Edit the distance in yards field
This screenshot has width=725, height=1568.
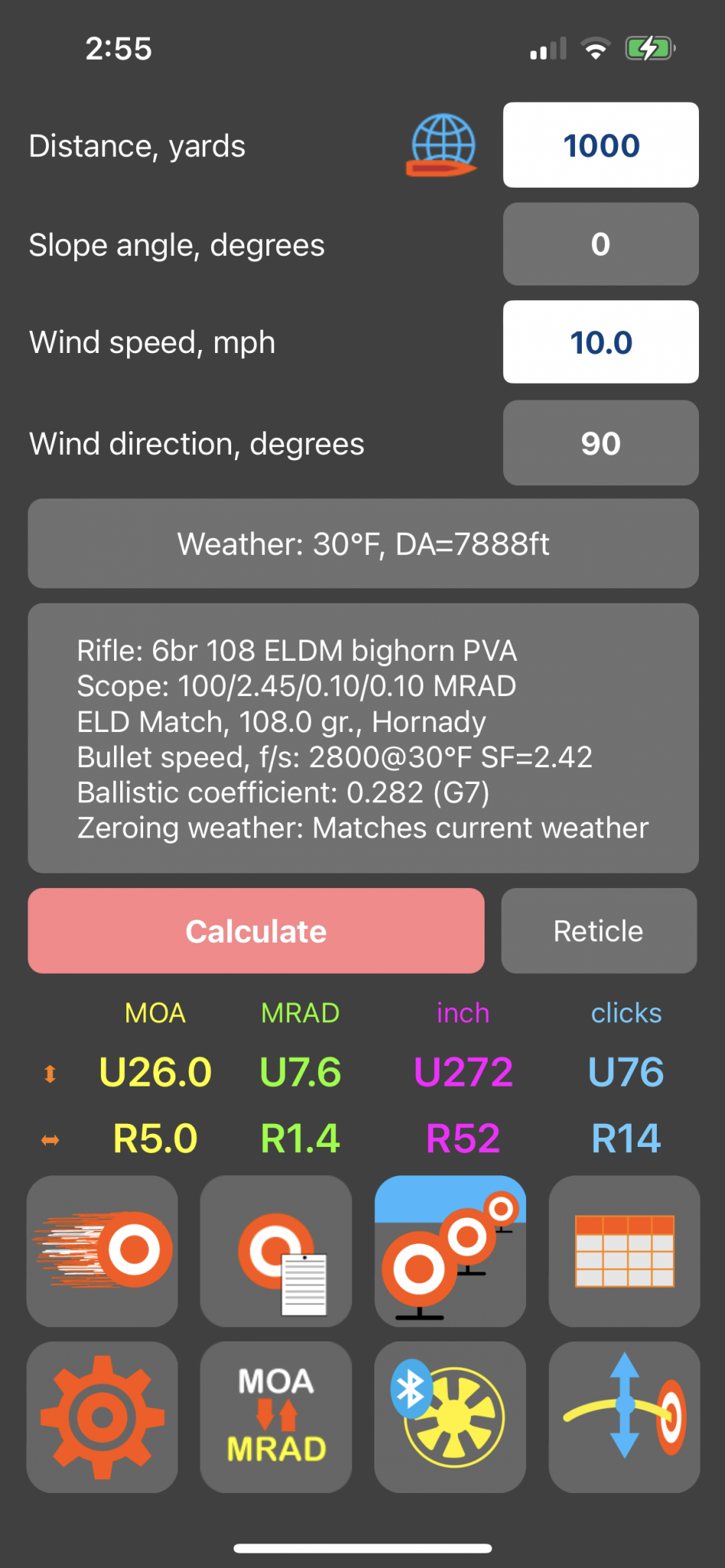pos(600,145)
